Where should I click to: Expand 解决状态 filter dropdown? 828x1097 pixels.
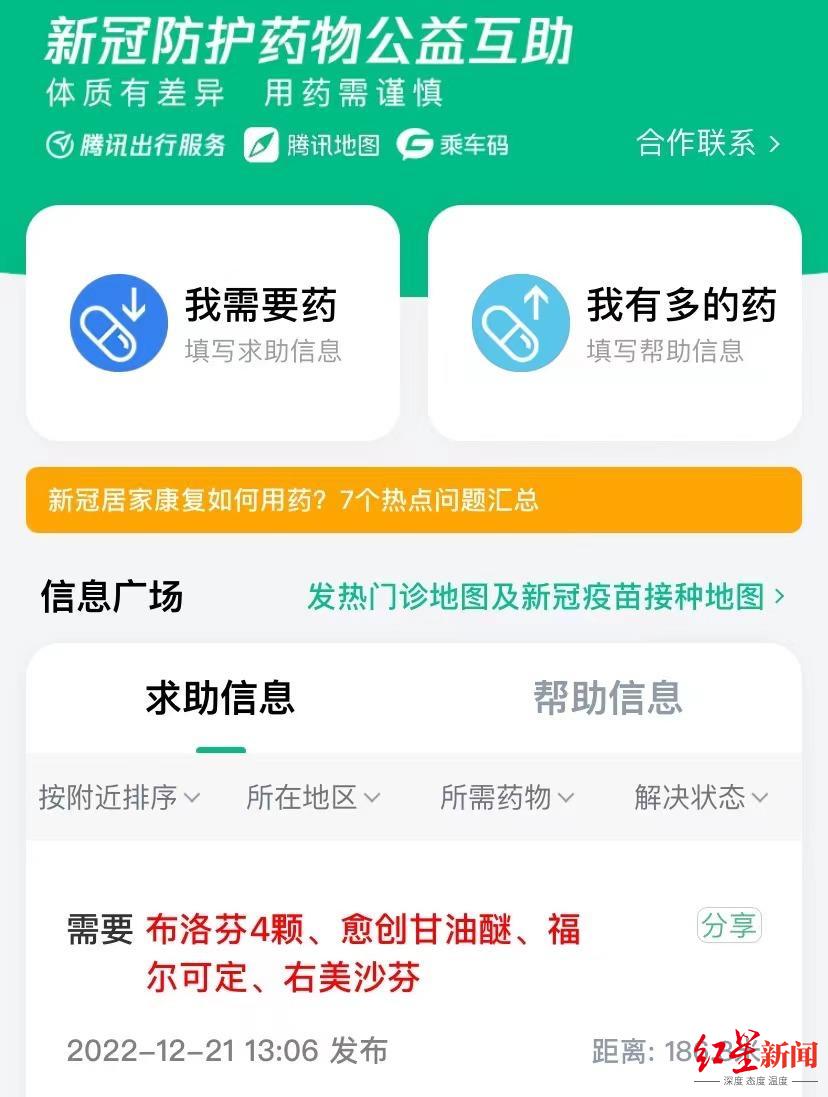tap(701, 797)
